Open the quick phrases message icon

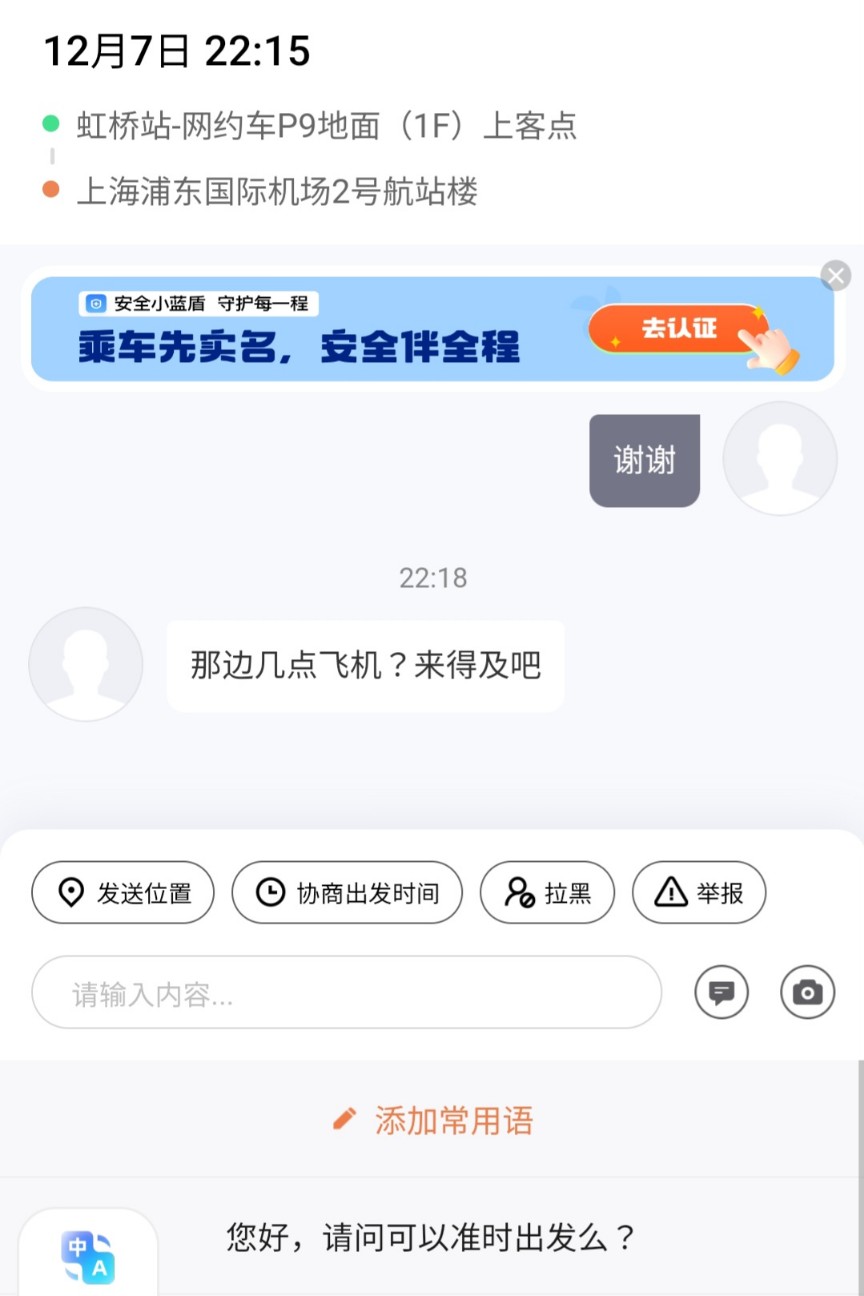point(721,993)
